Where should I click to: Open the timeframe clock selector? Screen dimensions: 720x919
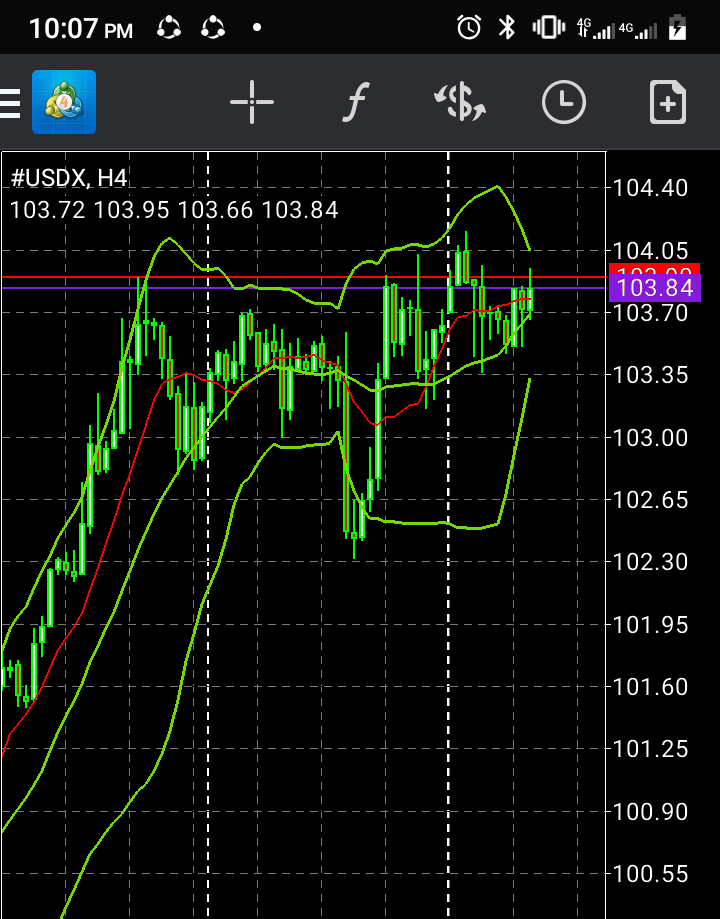click(564, 102)
